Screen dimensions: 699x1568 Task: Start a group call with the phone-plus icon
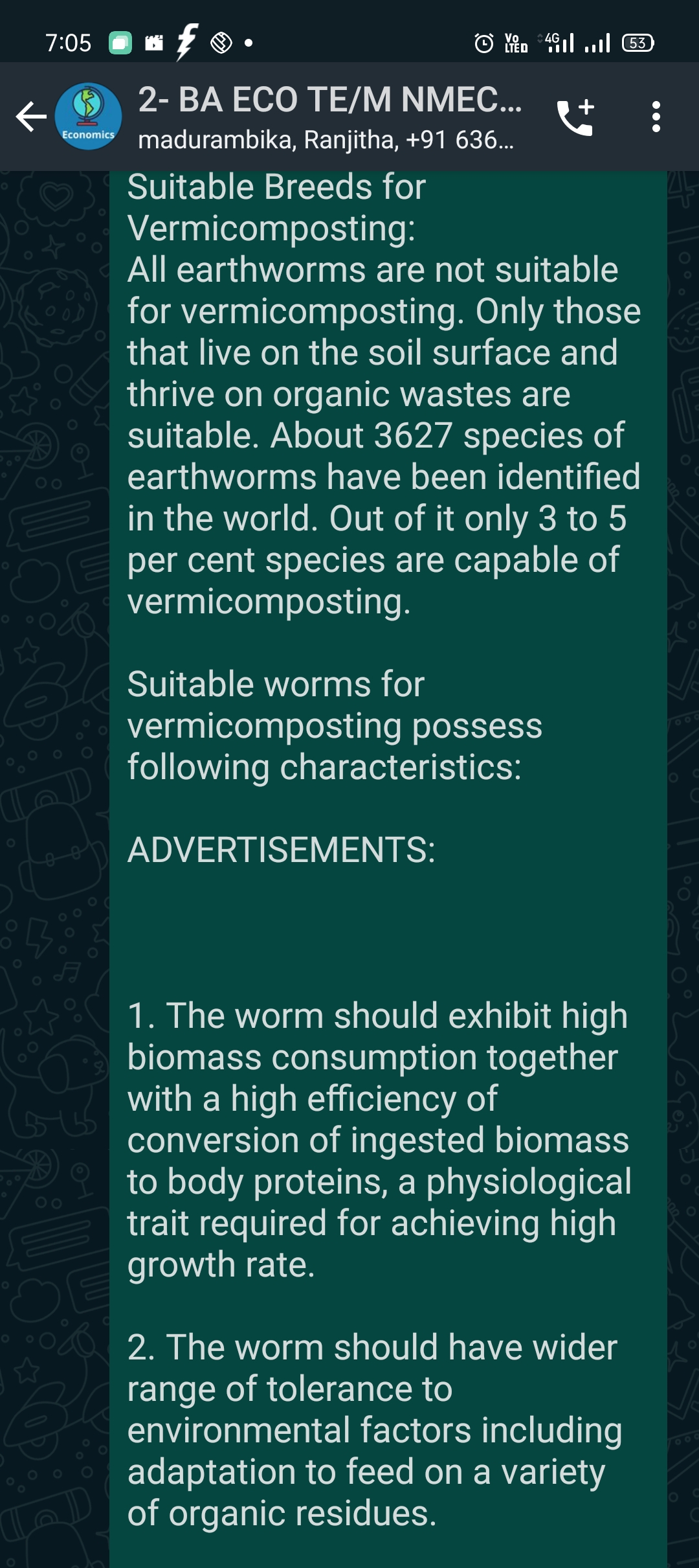pyautogui.click(x=575, y=117)
